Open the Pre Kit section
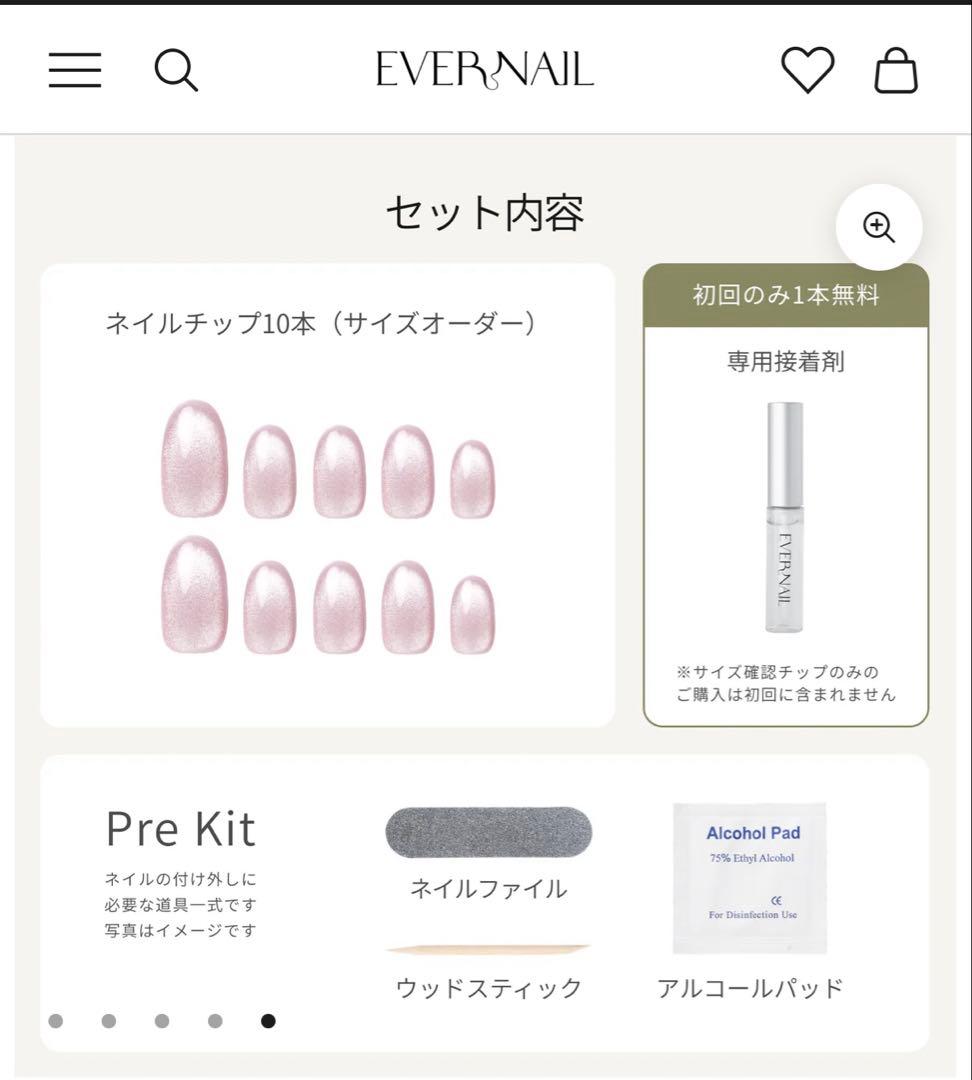 [x=181, y=828]
